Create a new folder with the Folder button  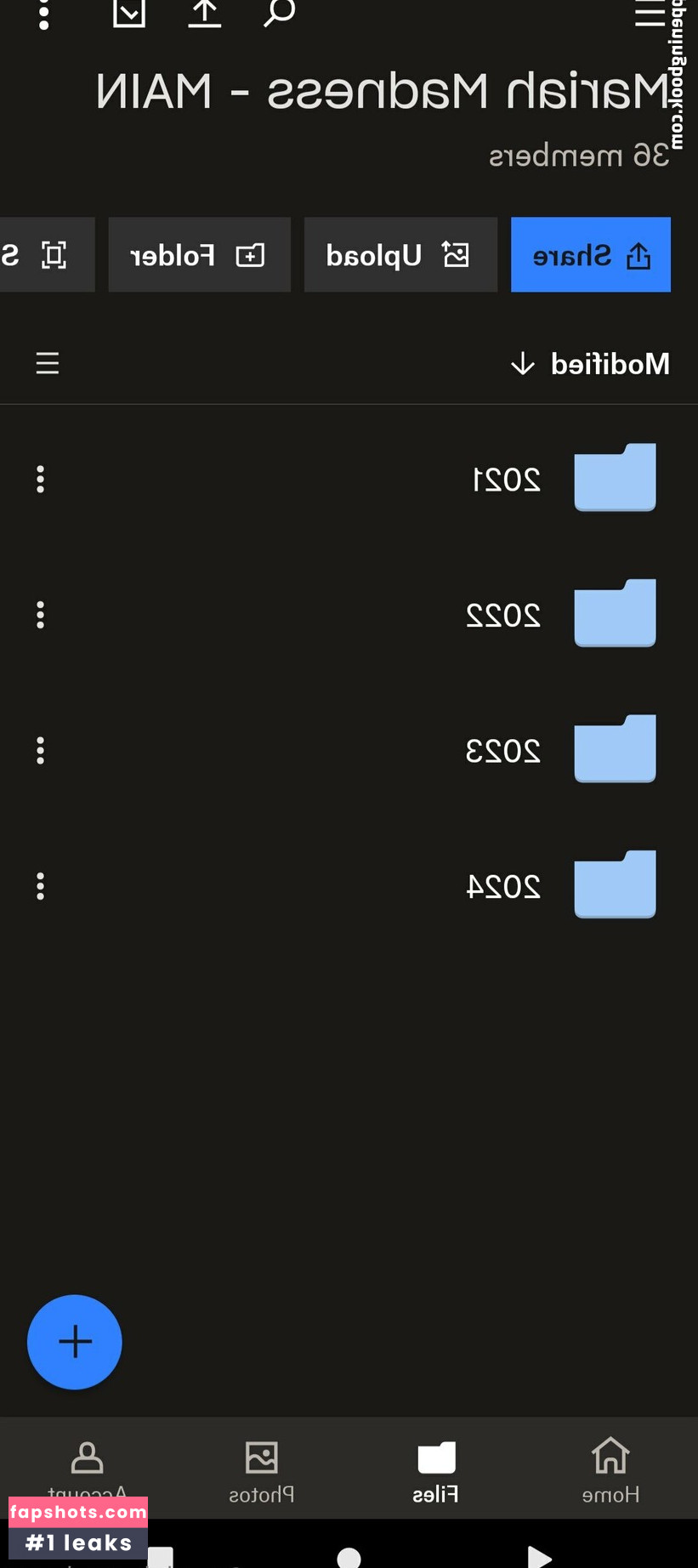pos(199,255)
